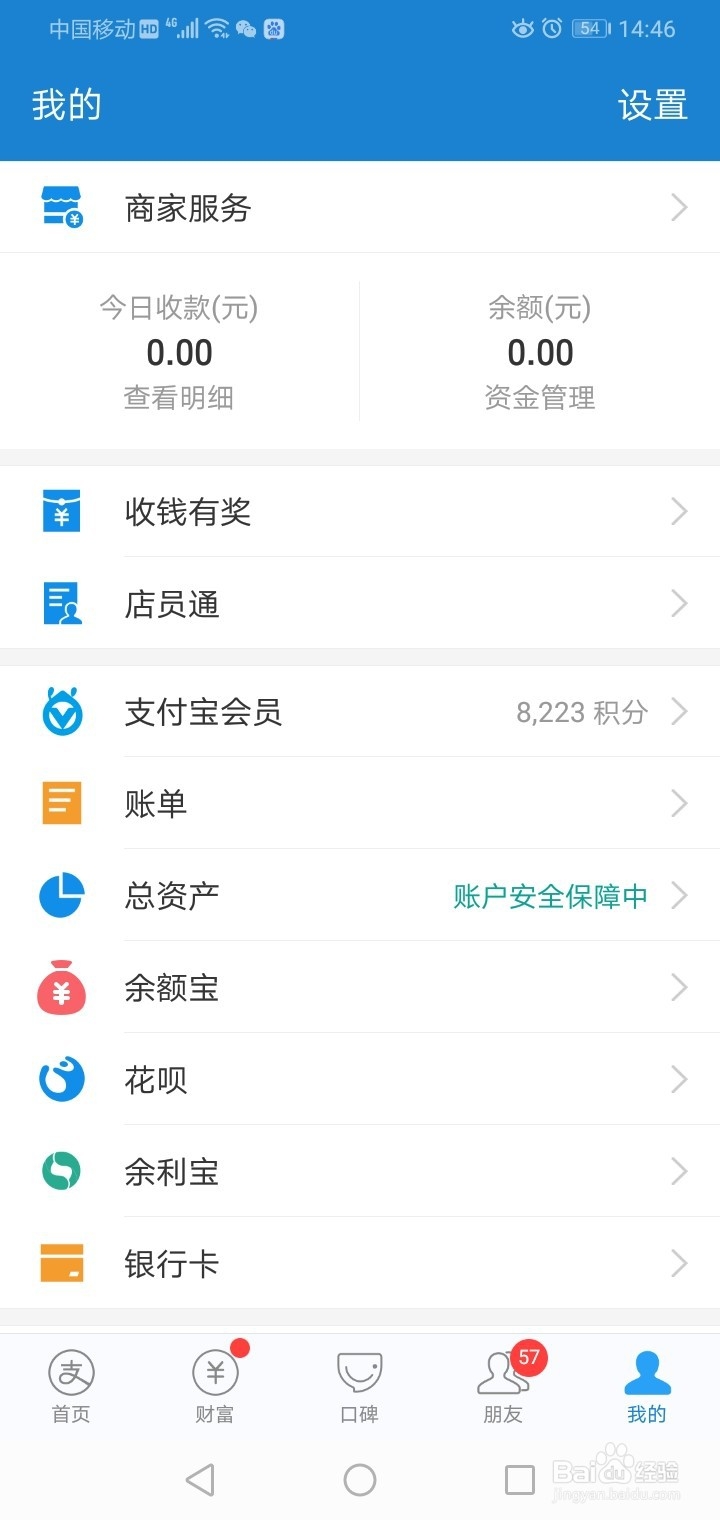Open 账户安全保障中 security status link
Viewport: 720px width, 1520px height.
tap(549, 895)
